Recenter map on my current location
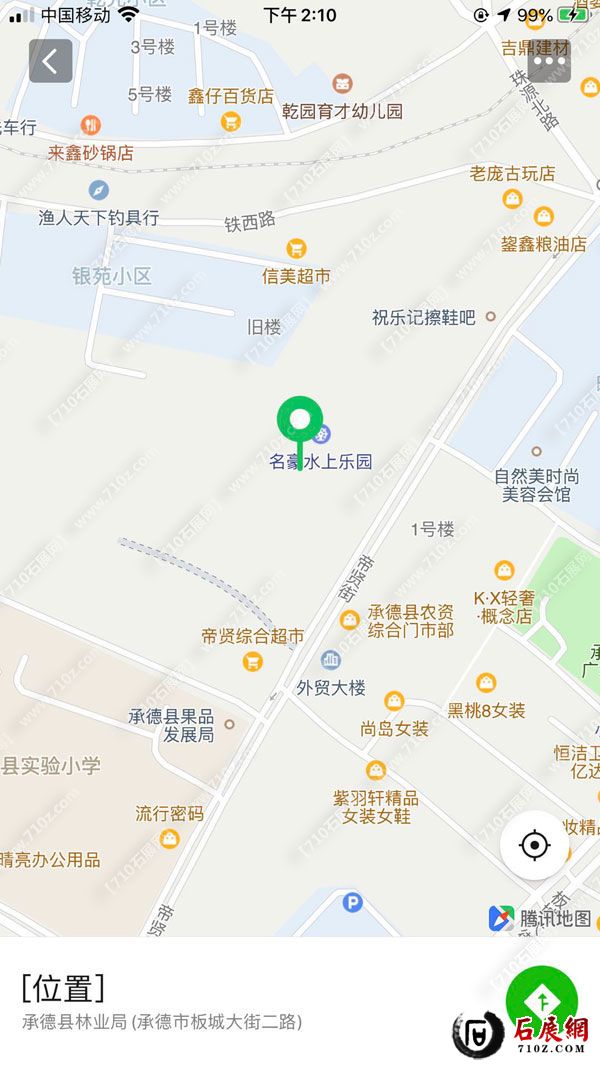 click(x=535, y=846)
